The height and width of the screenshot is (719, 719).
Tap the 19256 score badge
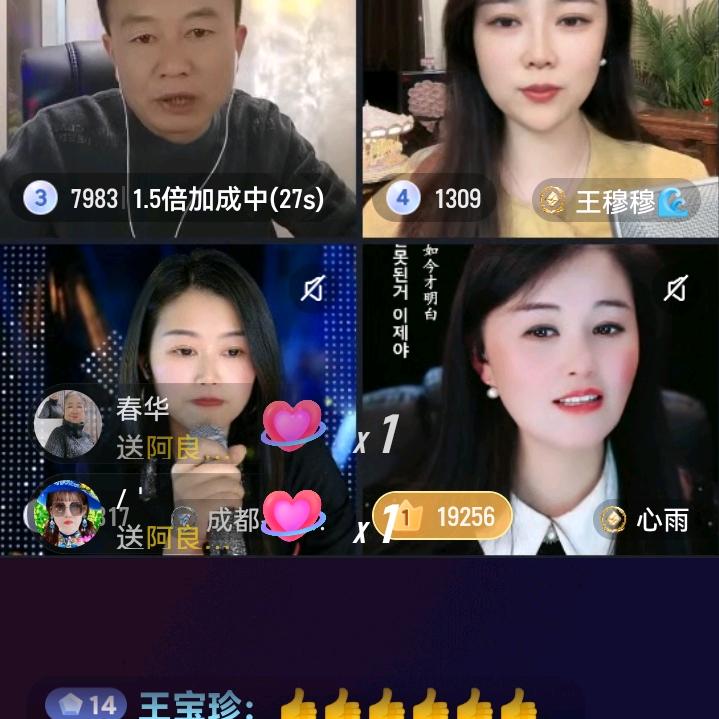coord(443,516)
